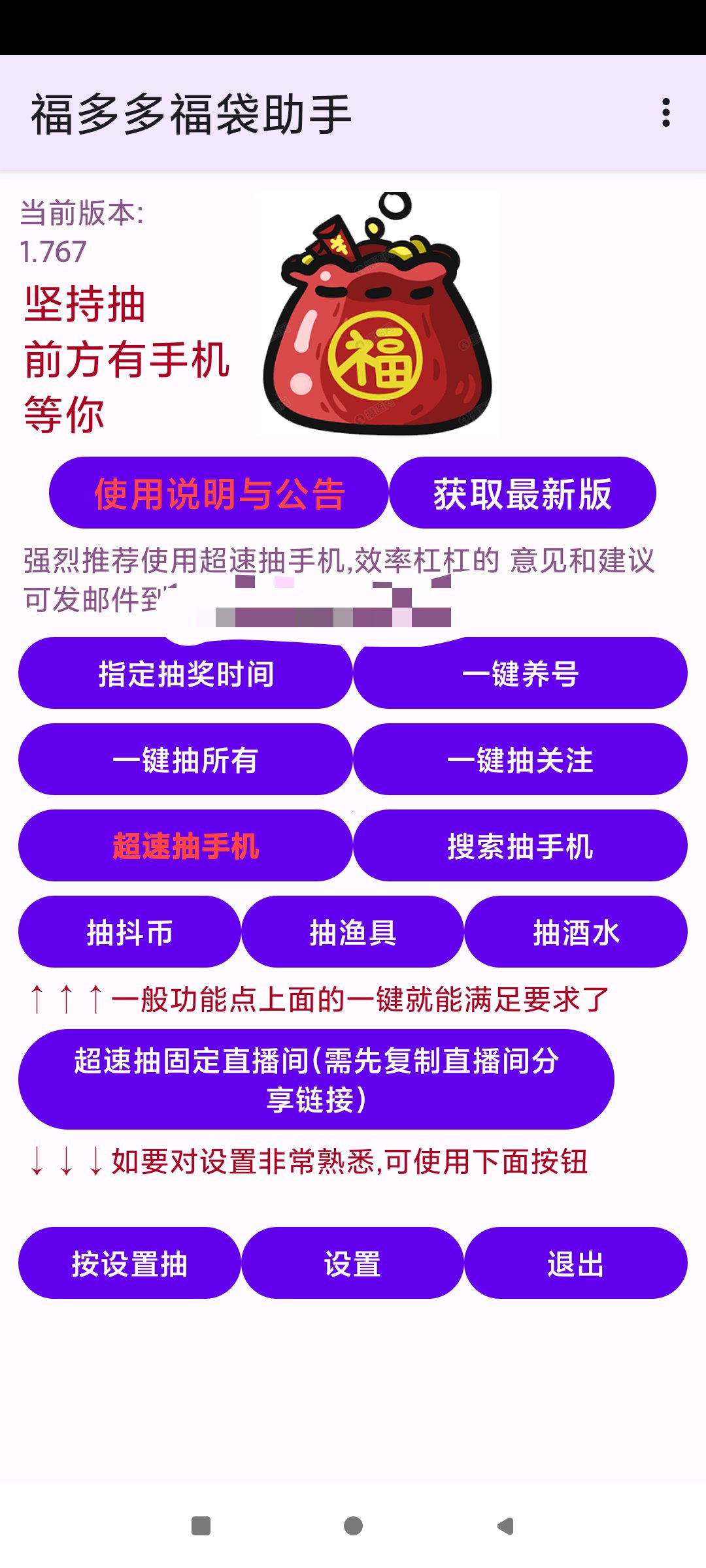This screenshot has height=1568, width=706.
Task: Open 设置 settings
Action: pos(352,1264)
